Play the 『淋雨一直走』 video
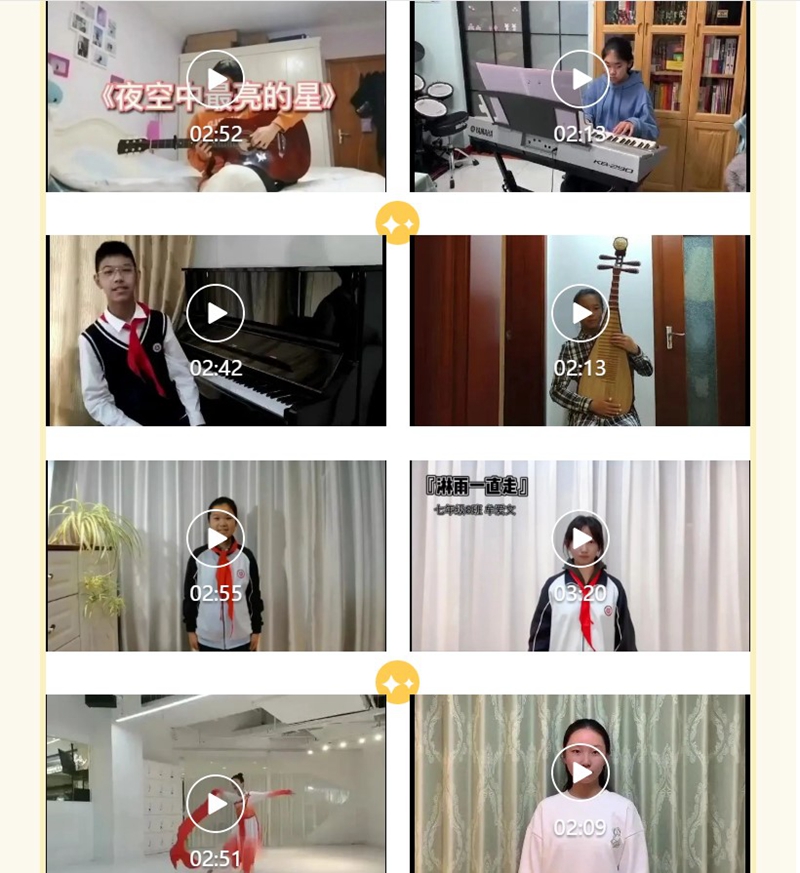The height and width of the screenshot is (873, 800). pyautogui.click(x=580, y=539)
